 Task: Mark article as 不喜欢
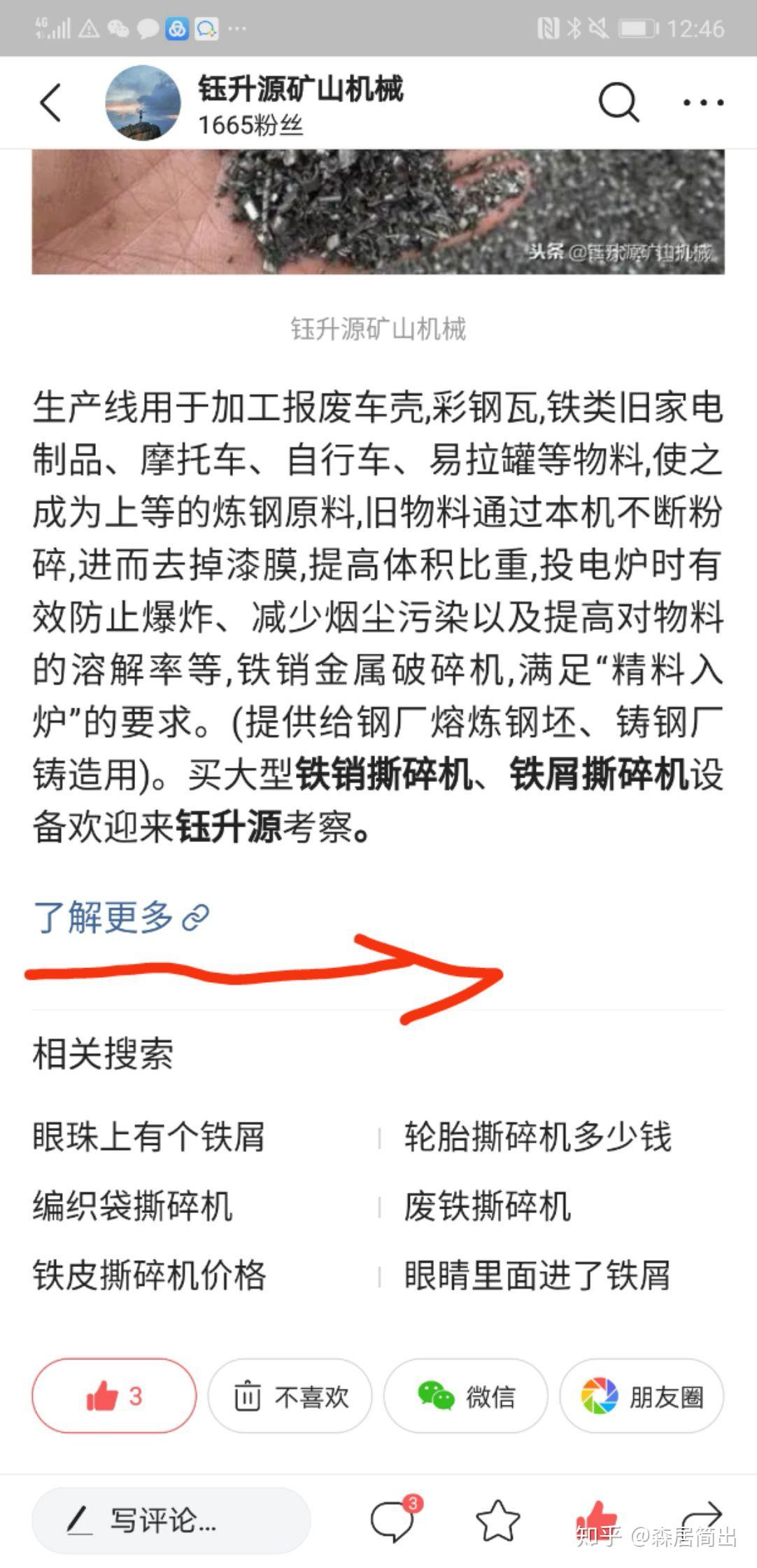click(x=290, y=1396)
